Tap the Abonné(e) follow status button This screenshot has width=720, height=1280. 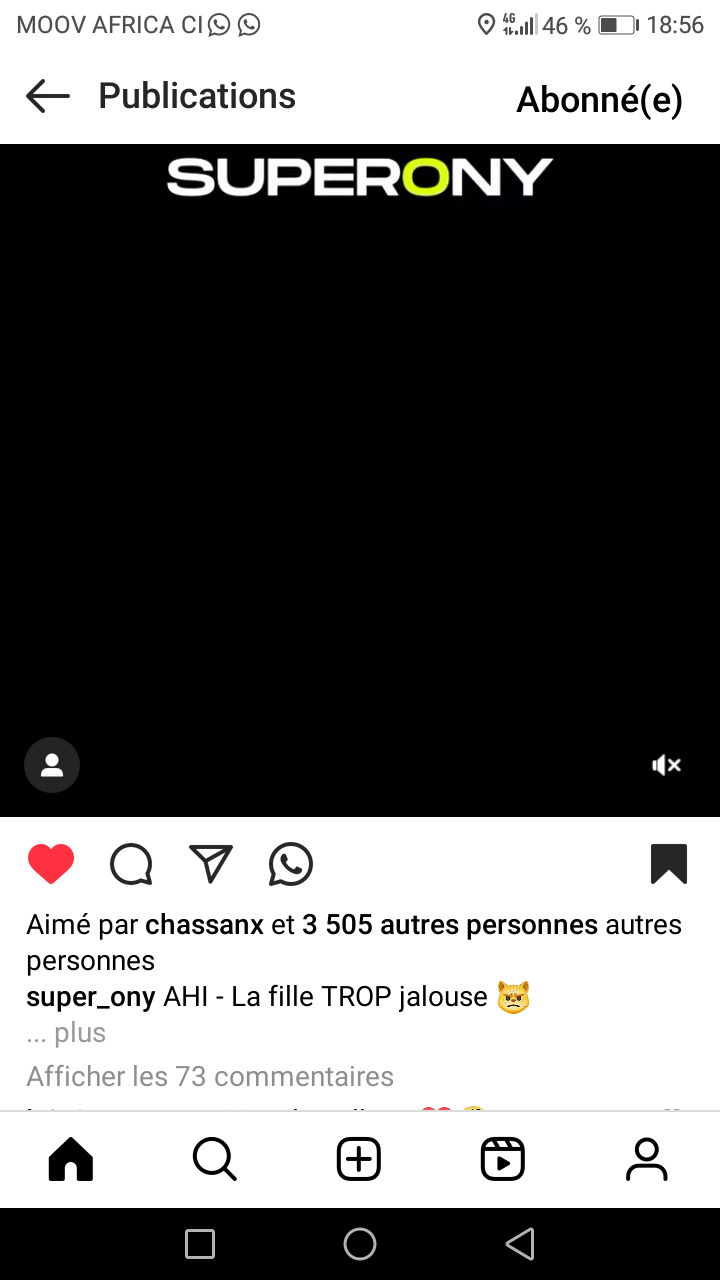[x=599, y=99]
